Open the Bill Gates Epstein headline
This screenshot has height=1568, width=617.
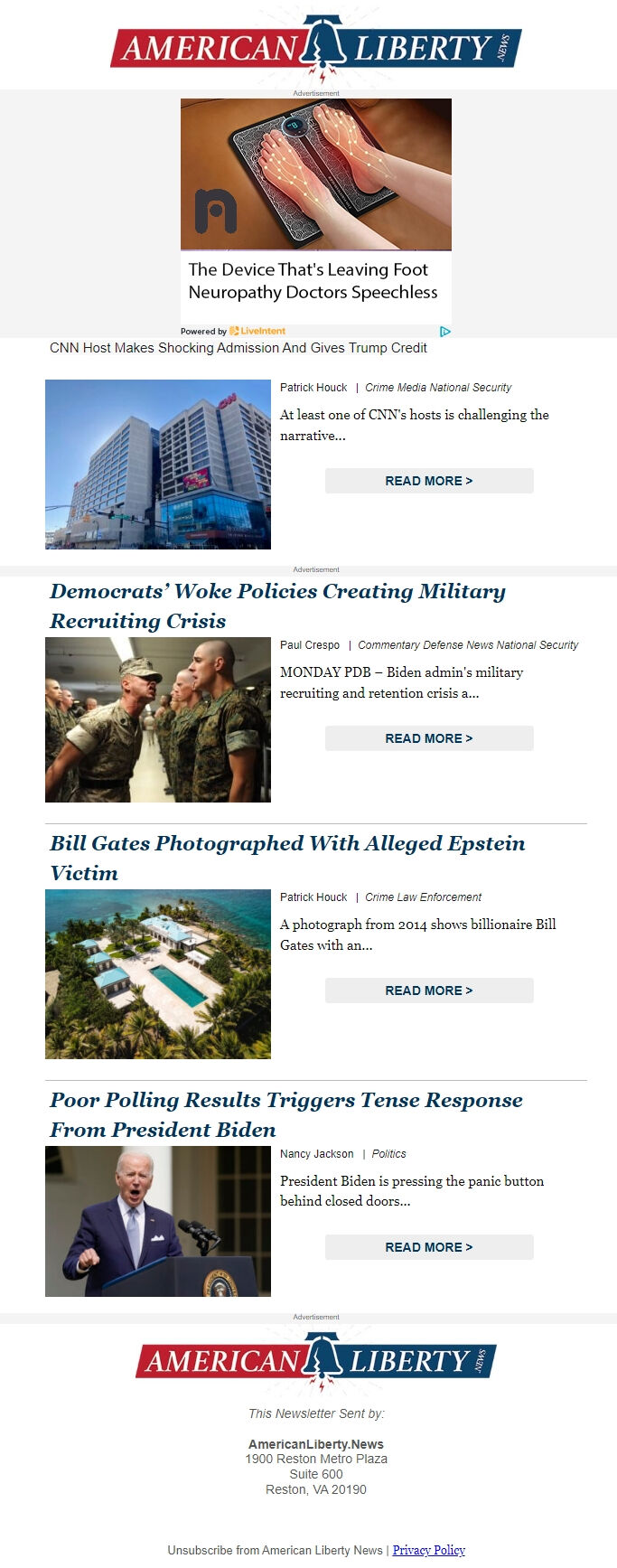[x=286, y=858]
